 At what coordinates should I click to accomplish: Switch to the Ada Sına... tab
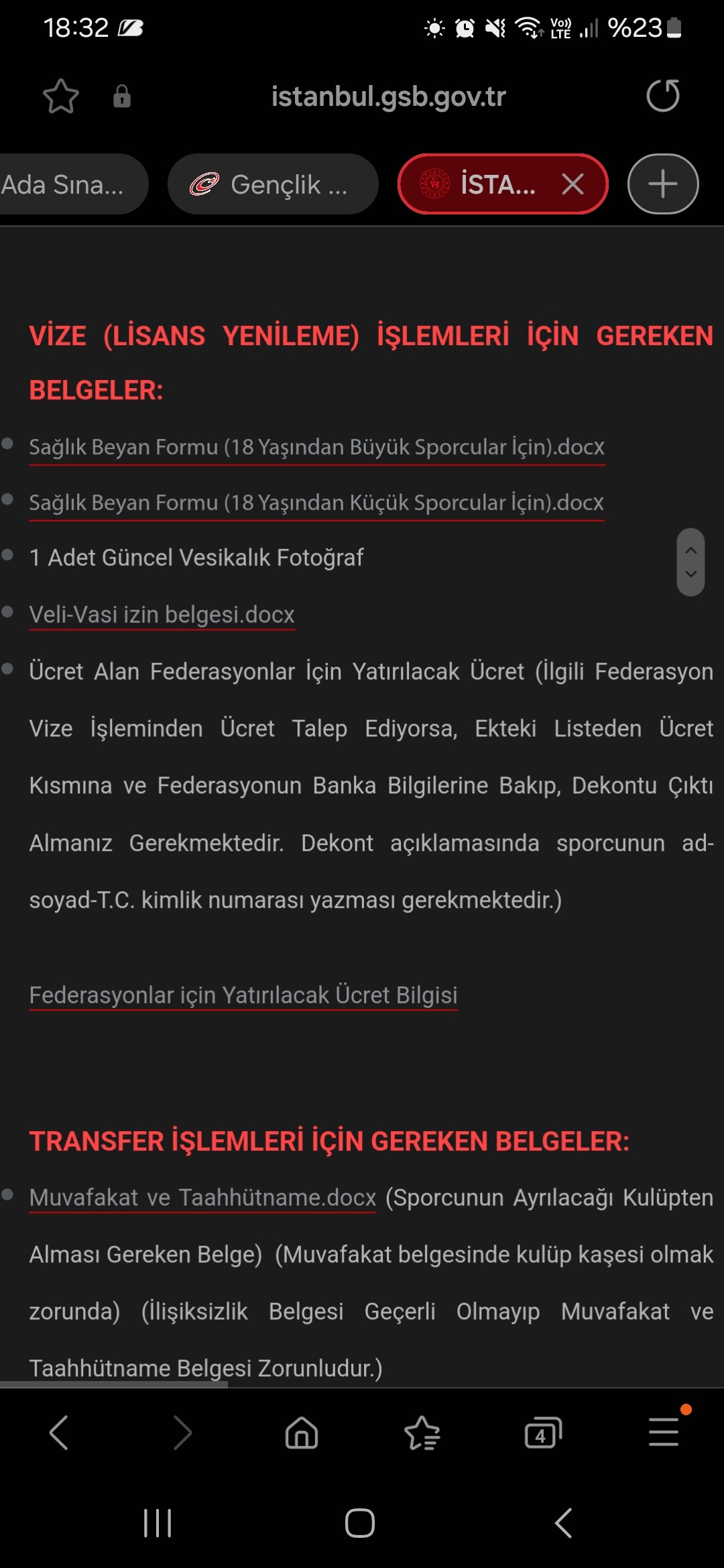pos(64,184)
